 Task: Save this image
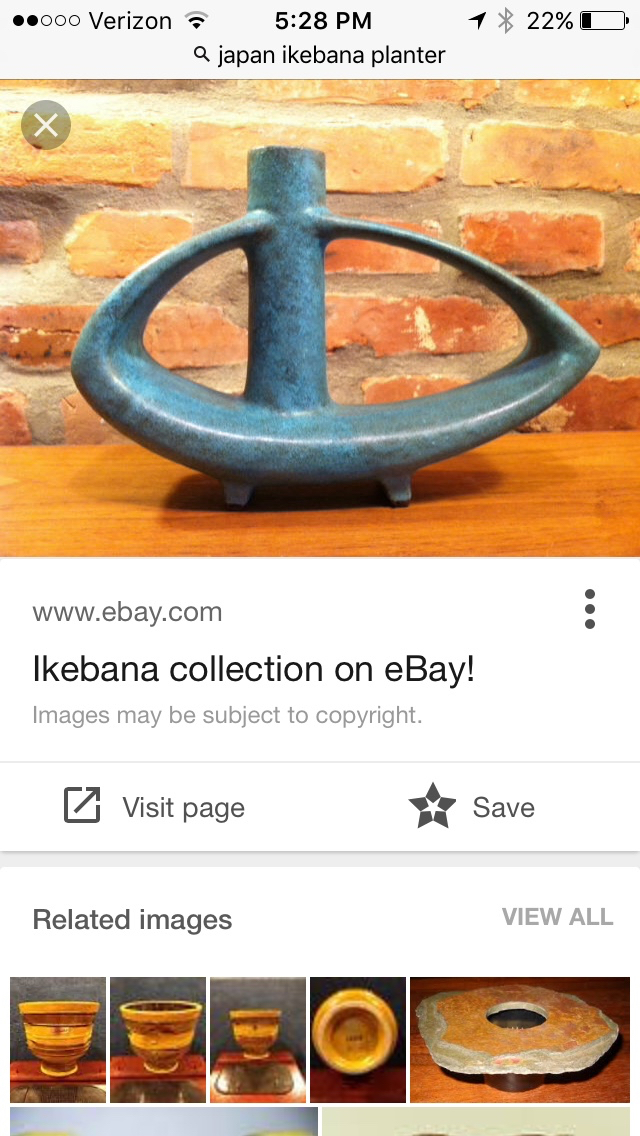point(473,807)
